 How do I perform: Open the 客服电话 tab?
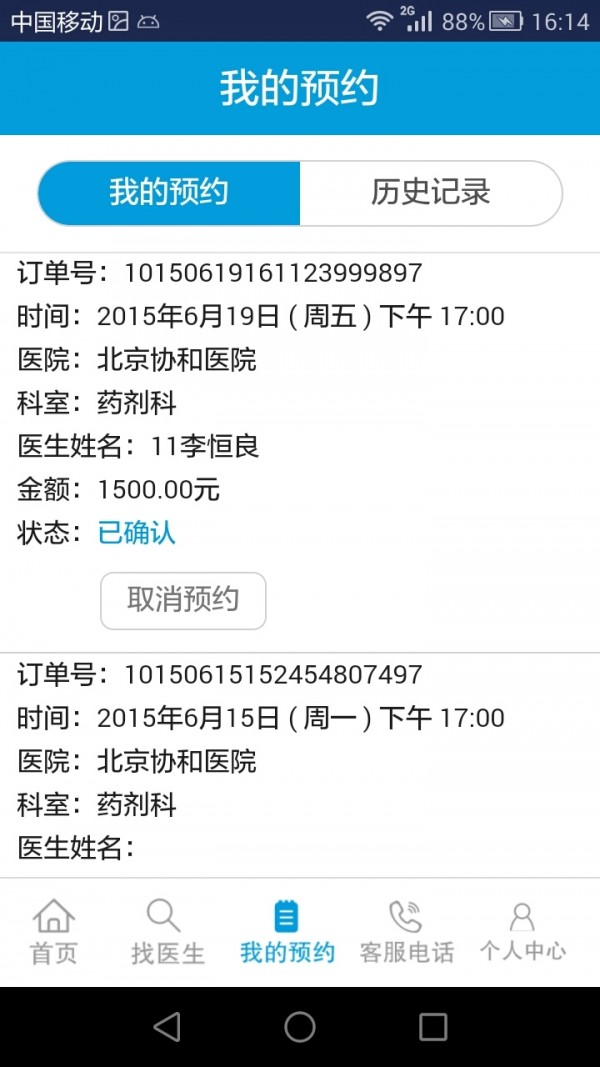[406, 932]
